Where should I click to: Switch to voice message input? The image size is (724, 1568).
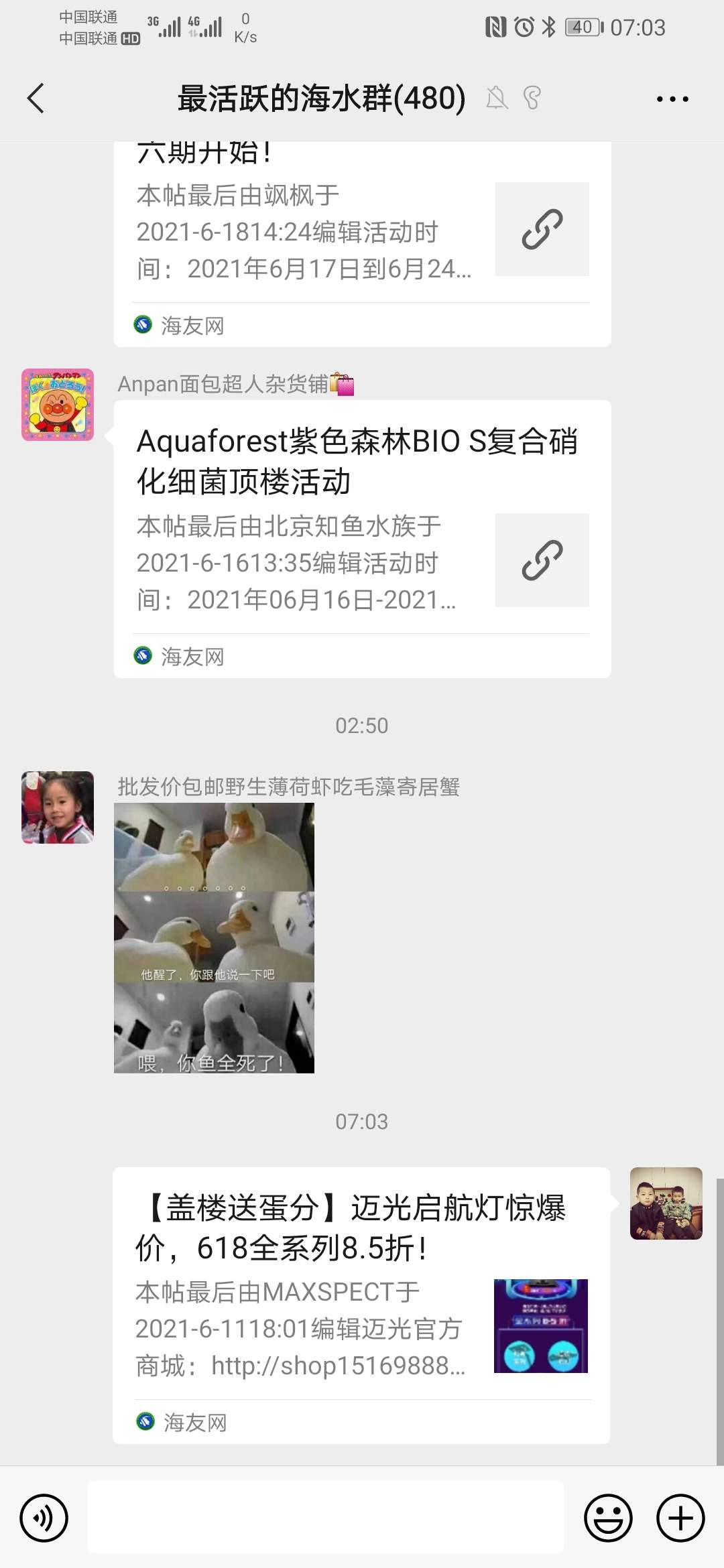click(44, 1518)
